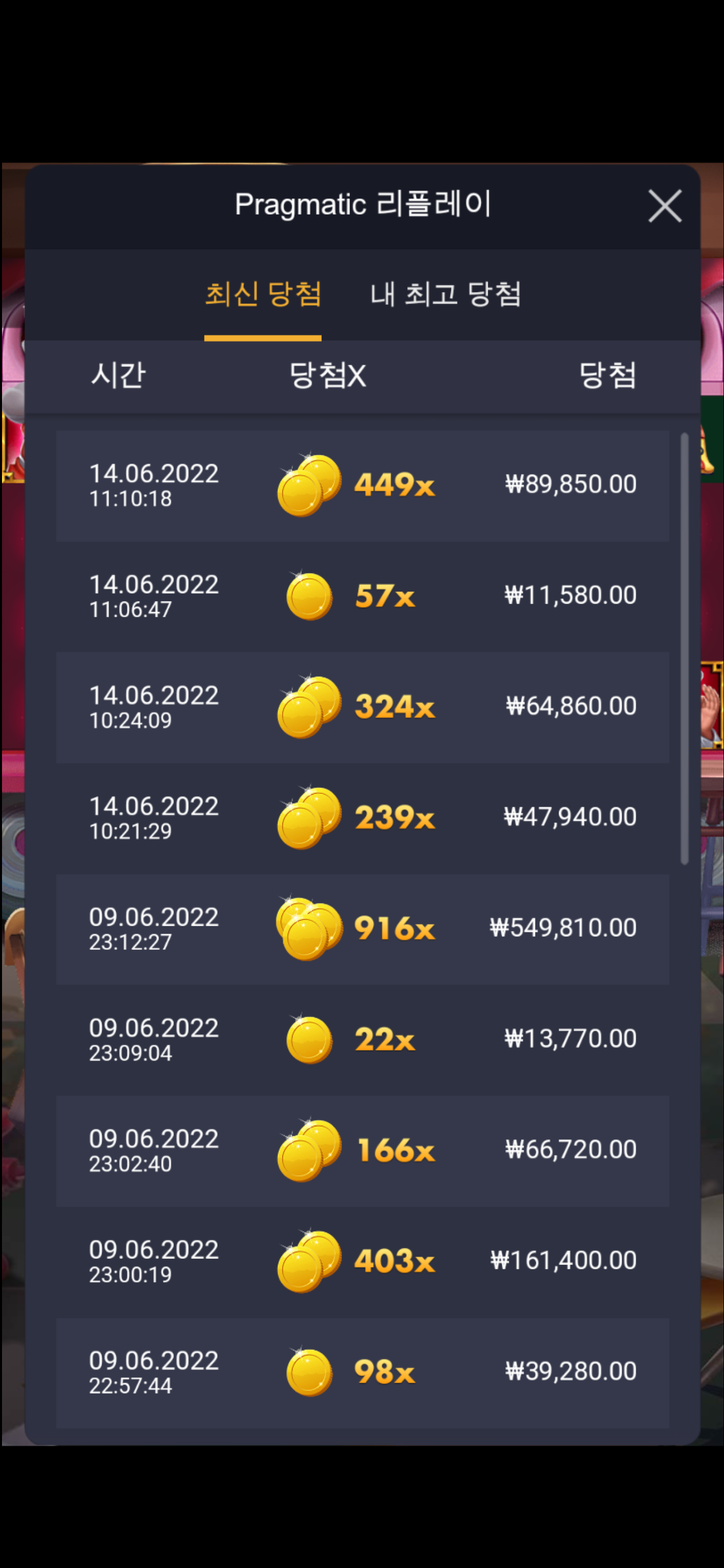Watch the 916x win replay
The image size is (724, 1568).
[x=363, y=929]
